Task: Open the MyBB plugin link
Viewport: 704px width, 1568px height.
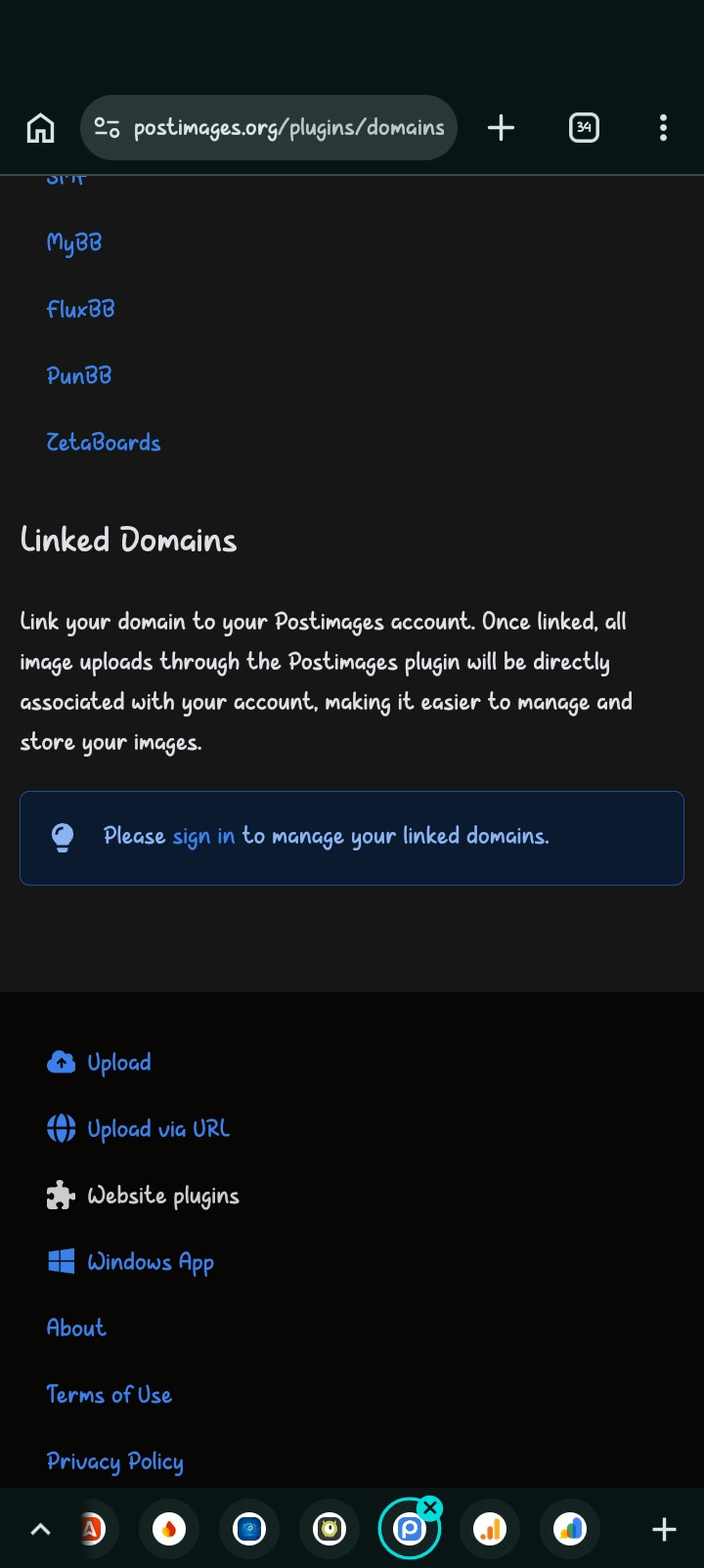Action: (x=74, y=242)
